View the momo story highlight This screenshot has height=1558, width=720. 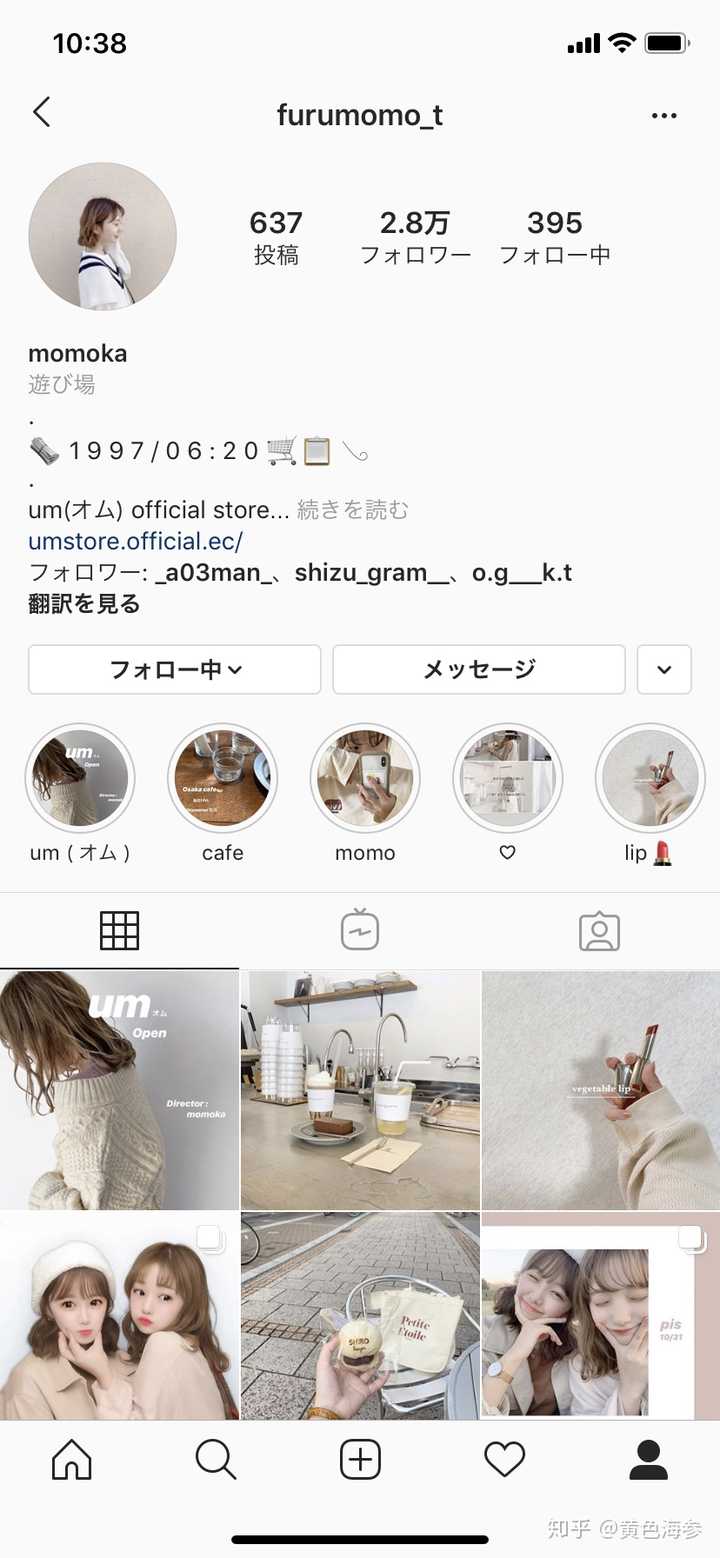[x=365, y=778]
